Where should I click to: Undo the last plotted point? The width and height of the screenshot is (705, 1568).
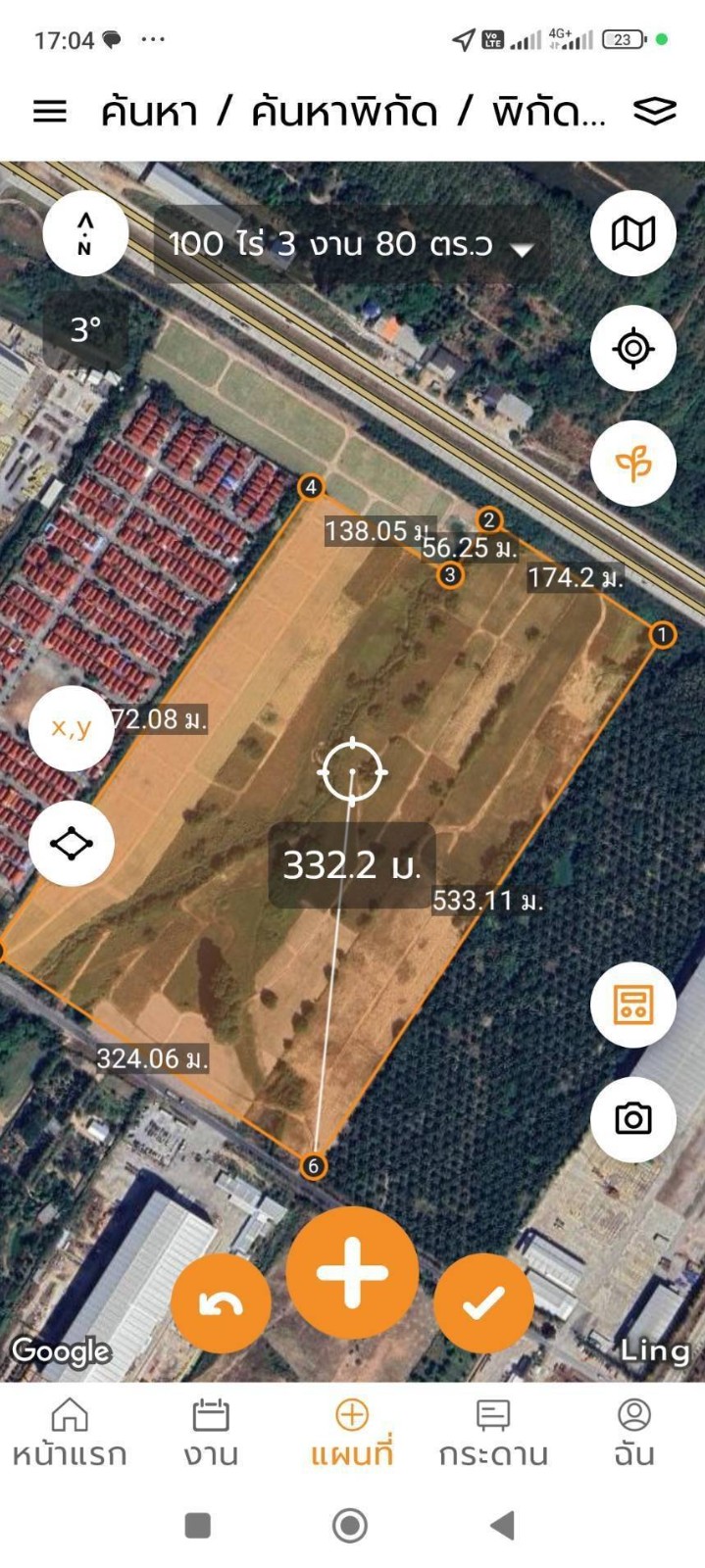pos(221,1303)
